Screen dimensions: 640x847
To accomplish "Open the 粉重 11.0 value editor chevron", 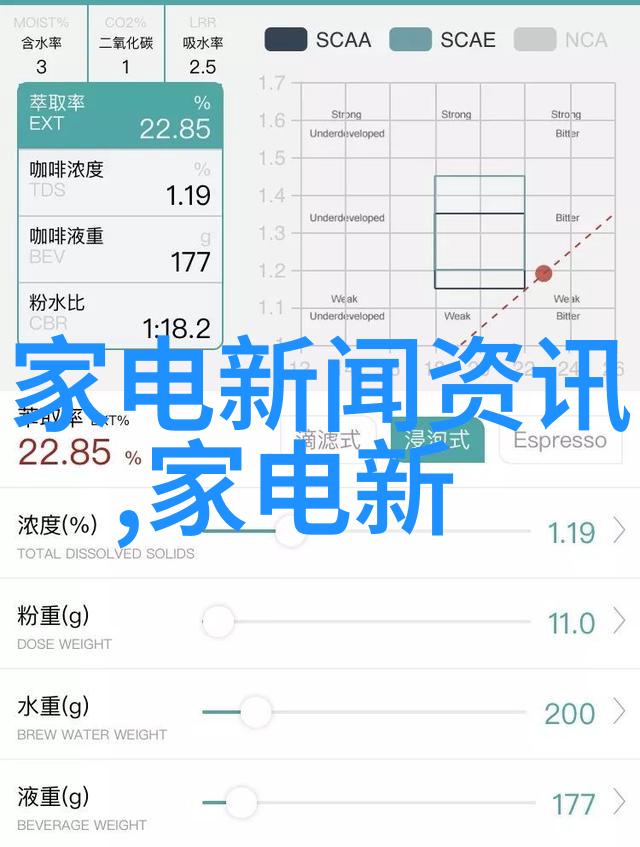I will [619, 623].
